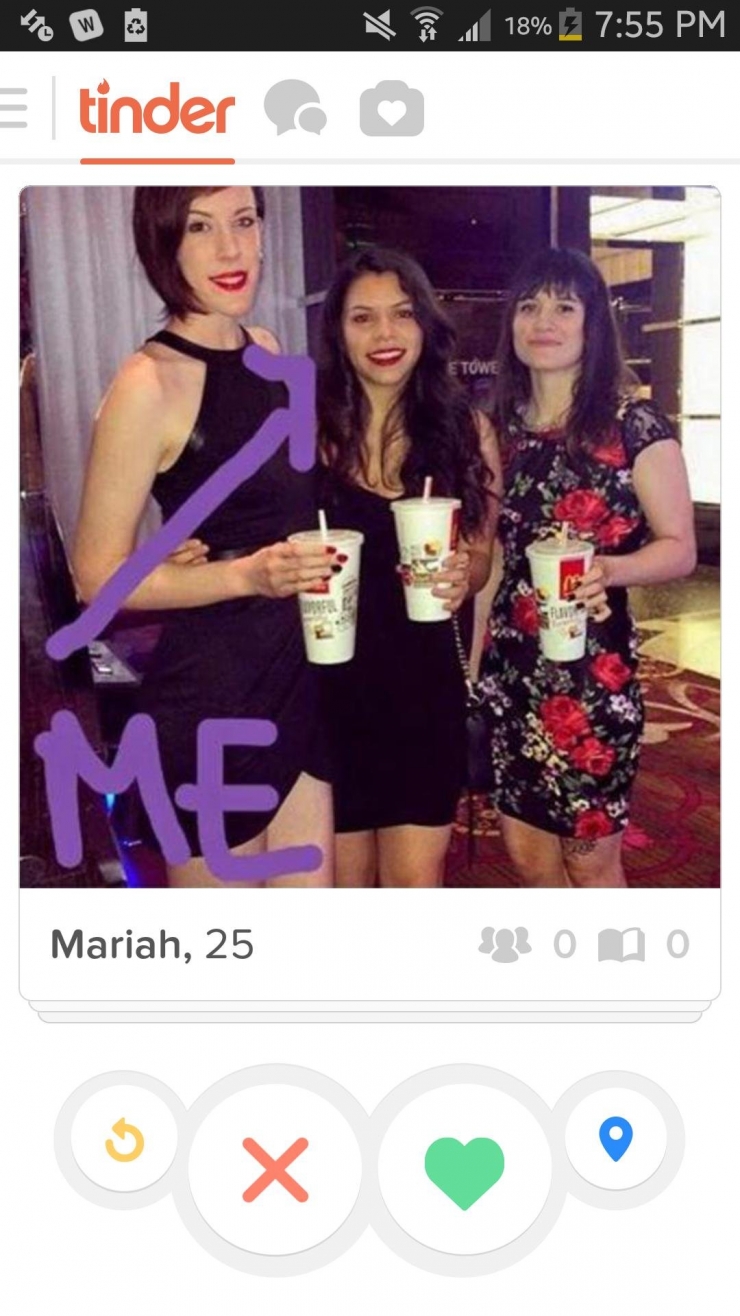Select the blue location pin icon
Screen dimensions: 740x1316
click(618, 1139)
